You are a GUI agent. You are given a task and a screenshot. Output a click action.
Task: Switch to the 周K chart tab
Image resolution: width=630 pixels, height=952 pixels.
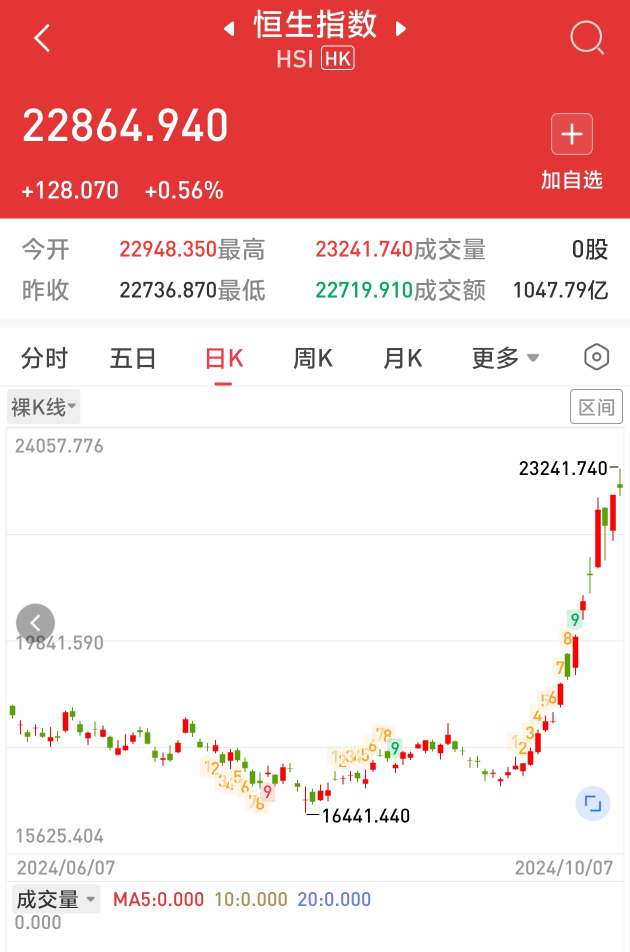click(313, 358)
